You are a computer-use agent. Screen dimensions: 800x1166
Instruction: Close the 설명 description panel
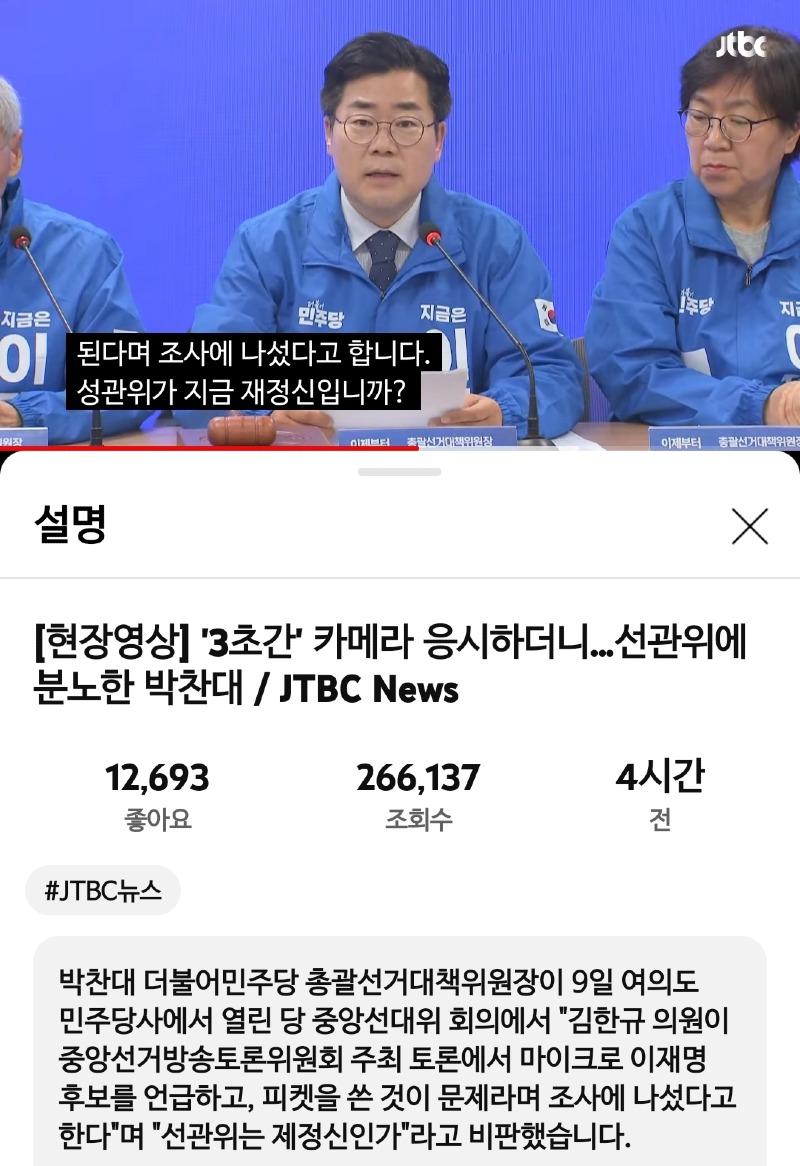coord(749,526)
